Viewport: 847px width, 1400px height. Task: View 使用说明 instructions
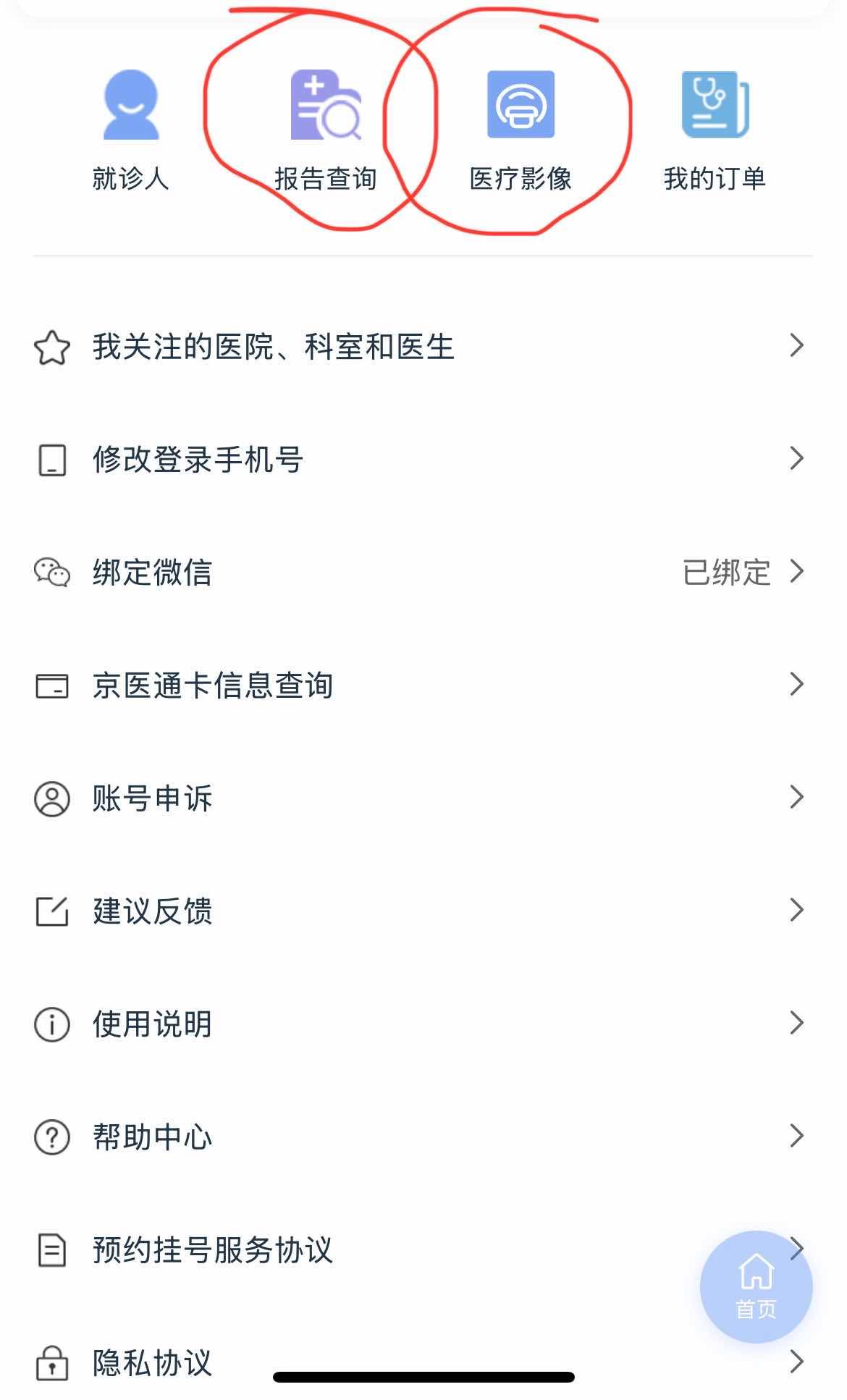click(x=153, y=1024)
